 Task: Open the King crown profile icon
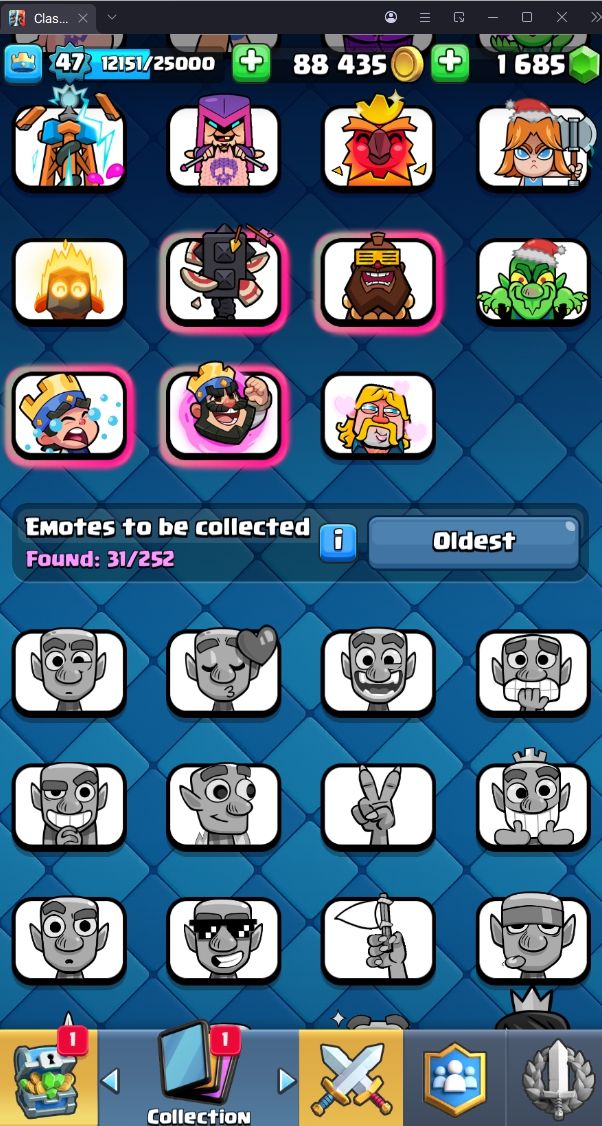[23, 64]
